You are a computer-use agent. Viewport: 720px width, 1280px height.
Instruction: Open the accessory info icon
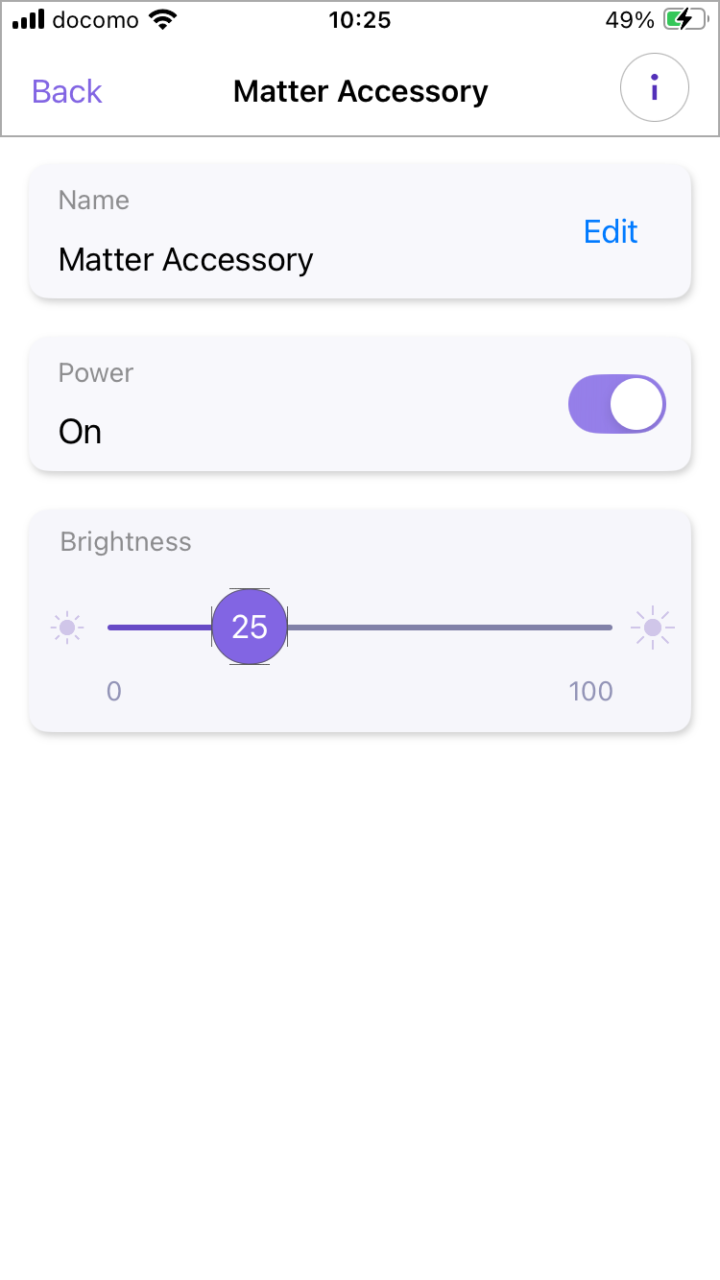coord(654,89)
